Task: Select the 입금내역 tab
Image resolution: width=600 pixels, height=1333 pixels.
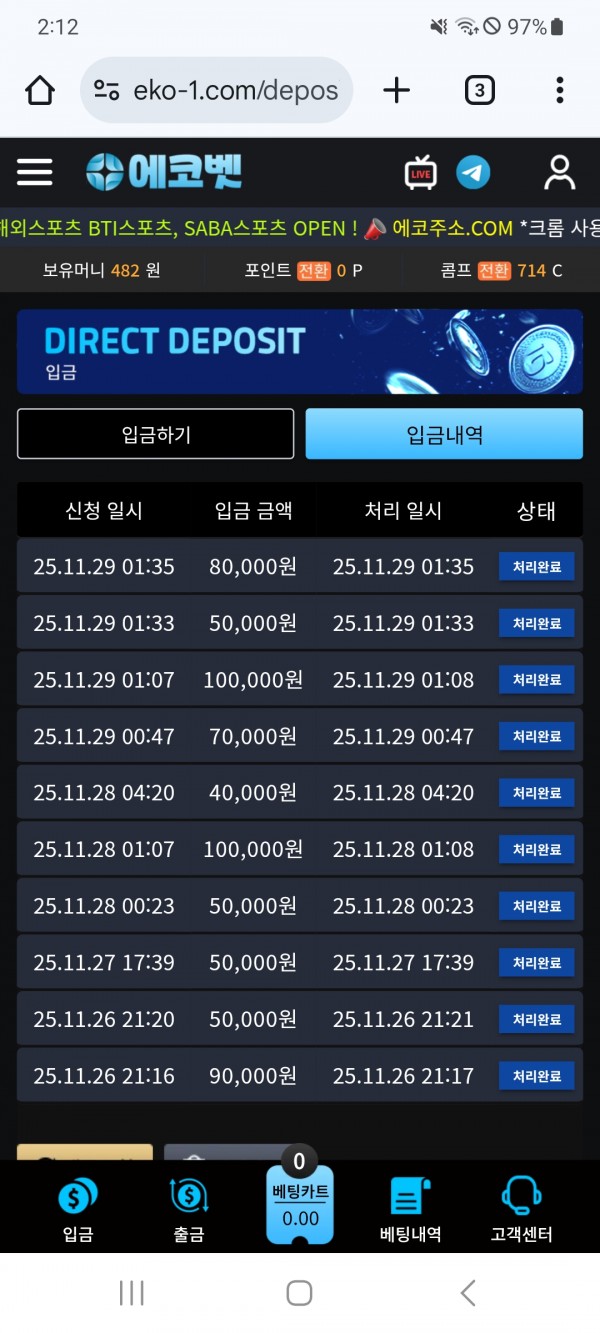Action: [444, 434]
